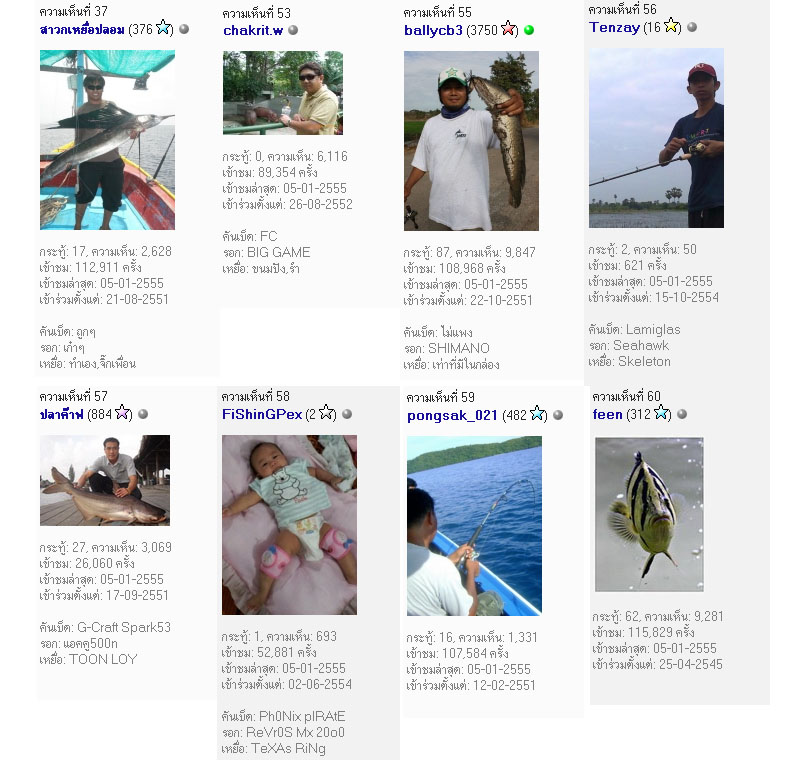View pongsak_021's boat fishing photo
Viewport: 810px width, 768px height.
tap(474, 525)
